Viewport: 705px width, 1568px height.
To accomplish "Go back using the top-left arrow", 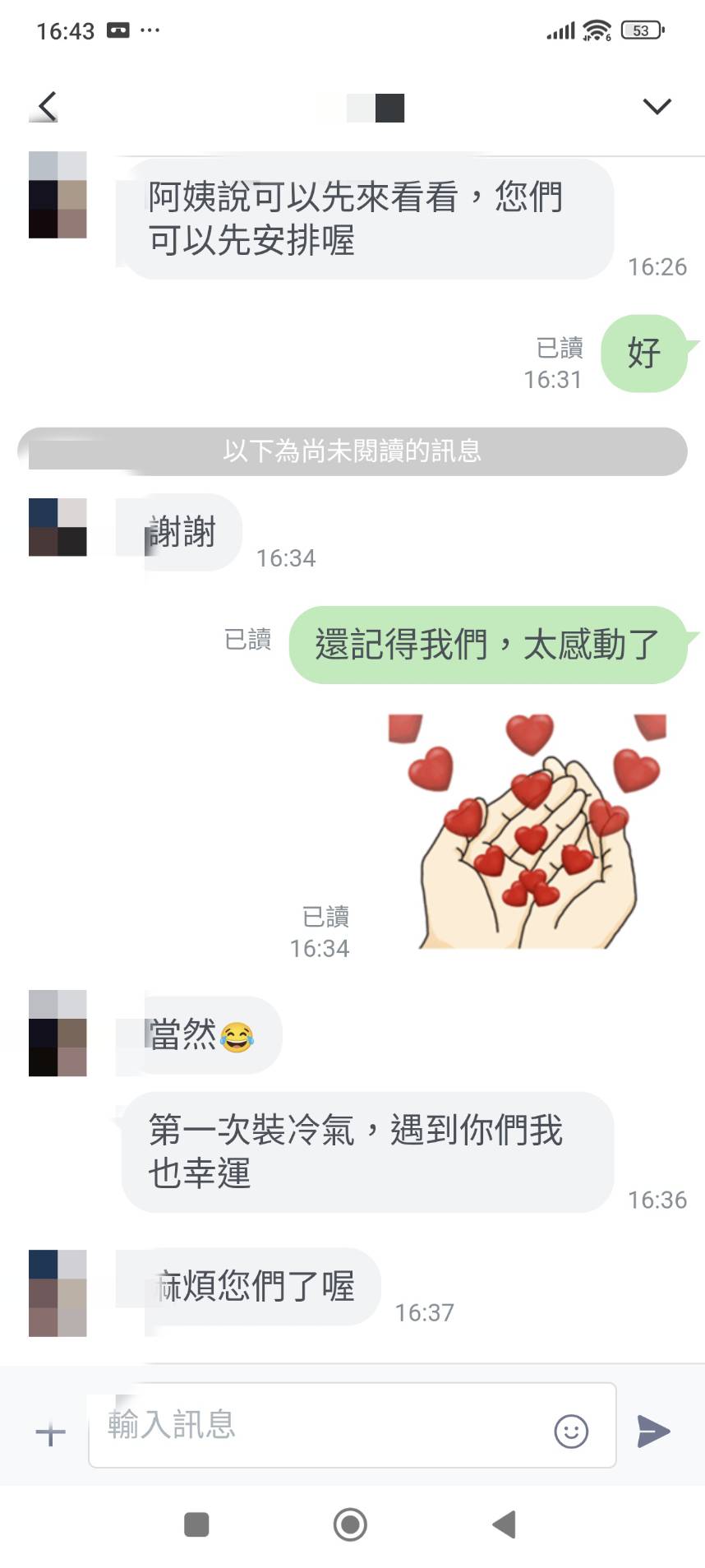I will pos(48,106).
